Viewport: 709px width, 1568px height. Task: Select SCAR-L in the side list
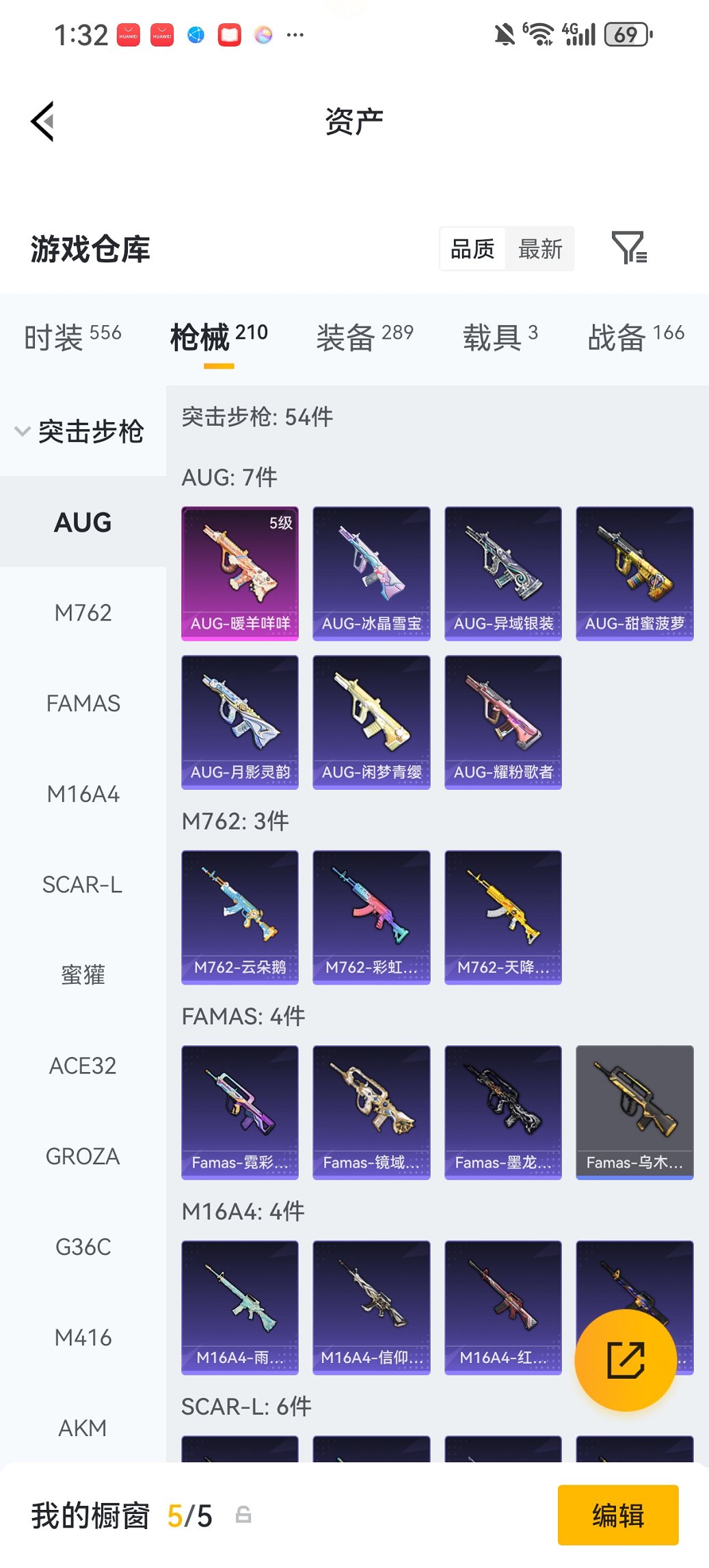coord(83,885)
